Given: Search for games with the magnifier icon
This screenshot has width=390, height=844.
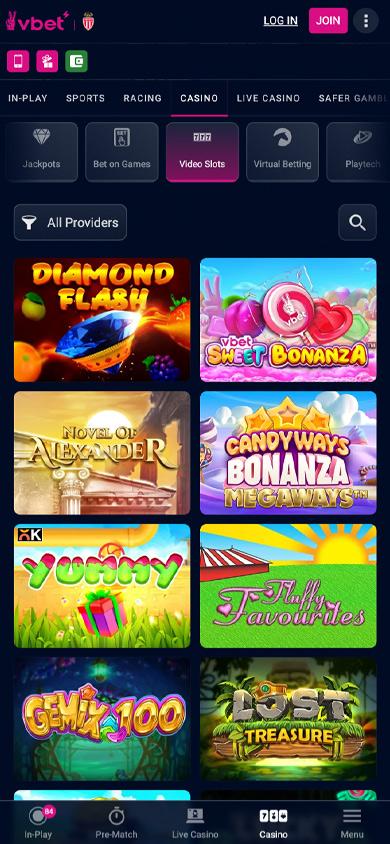Looking at the screenshot, I should coord(357,222).
